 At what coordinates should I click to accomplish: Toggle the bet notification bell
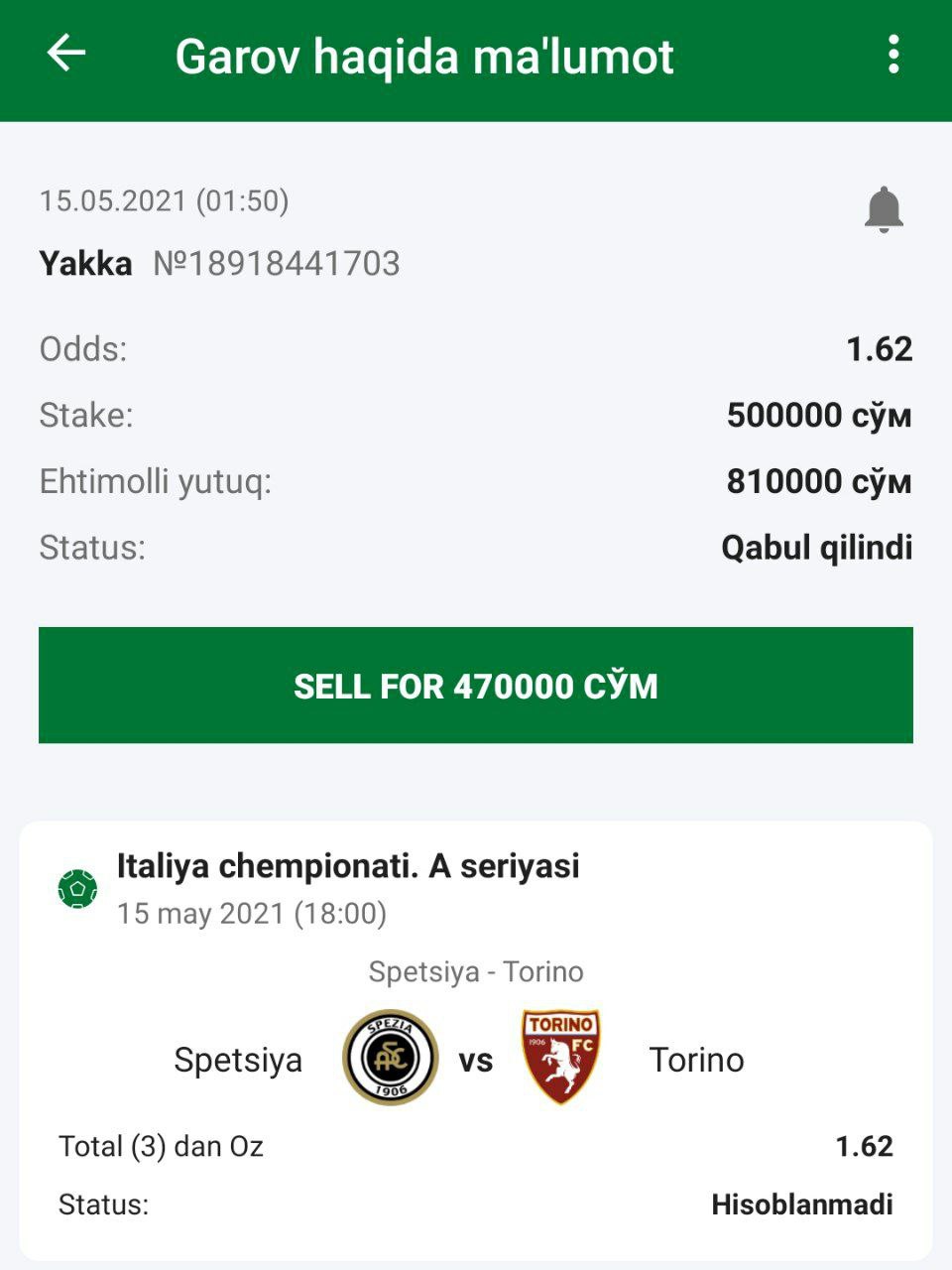[883, 209]
